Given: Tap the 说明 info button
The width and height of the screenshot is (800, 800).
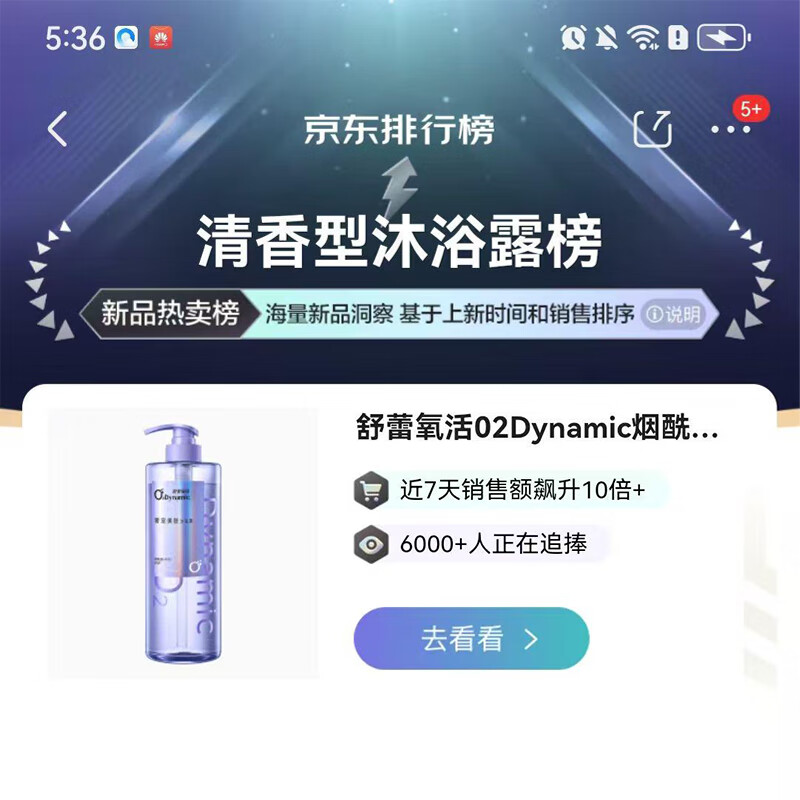Looking at the screenshot, I should pyautogui.click(x=673, y=314).
